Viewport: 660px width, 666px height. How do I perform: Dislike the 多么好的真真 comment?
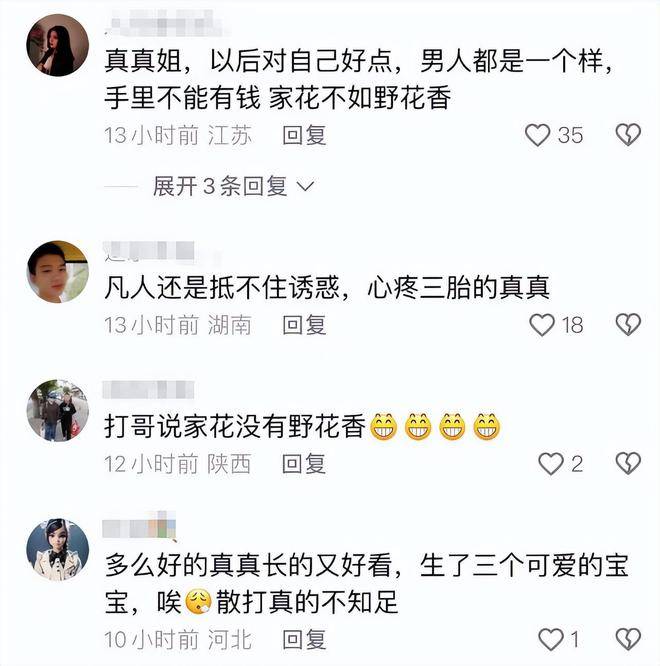[628, 639]
